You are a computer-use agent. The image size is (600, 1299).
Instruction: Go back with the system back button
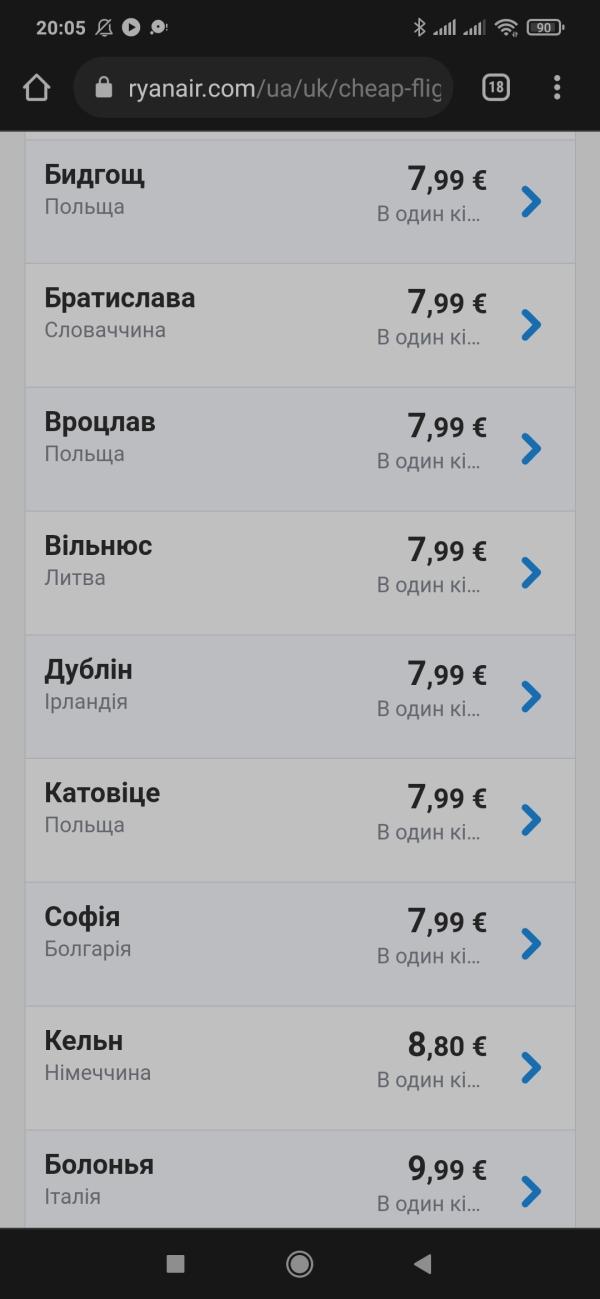[x=423, y=1264]
